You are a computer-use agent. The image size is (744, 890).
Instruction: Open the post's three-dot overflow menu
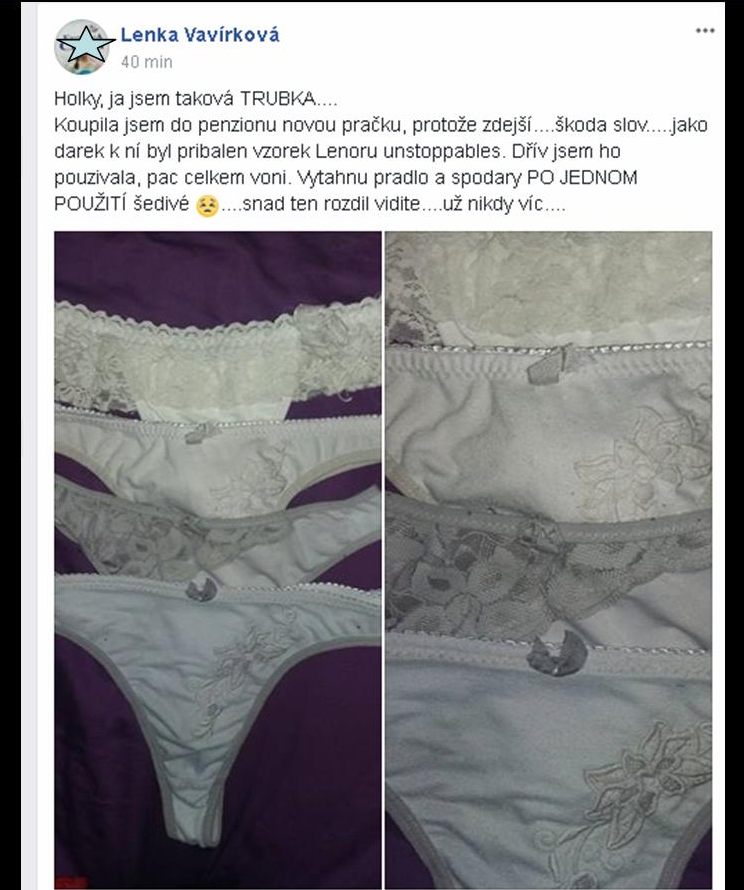(705, 31)
